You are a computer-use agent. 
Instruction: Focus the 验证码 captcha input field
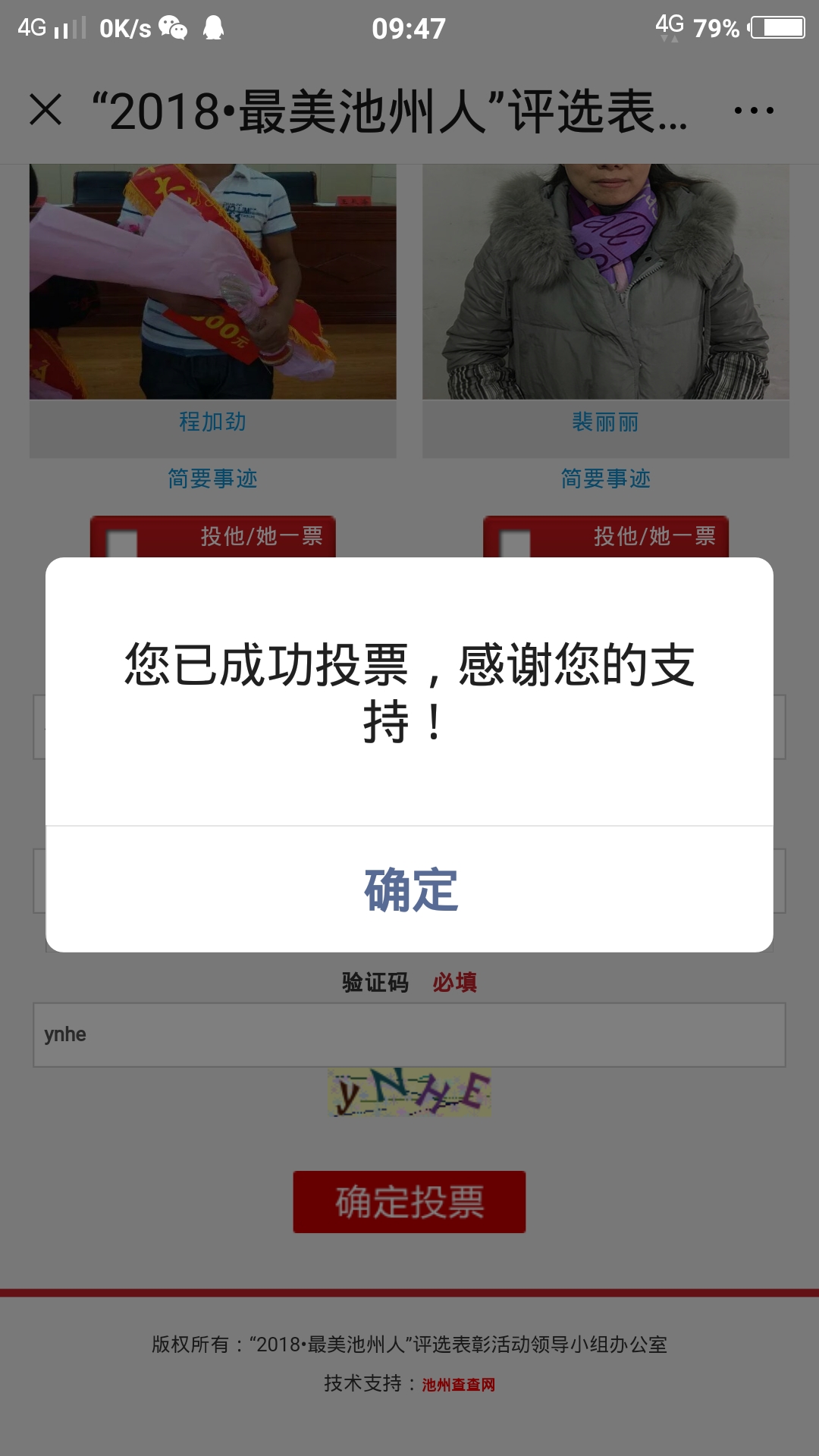(409, 1035)
